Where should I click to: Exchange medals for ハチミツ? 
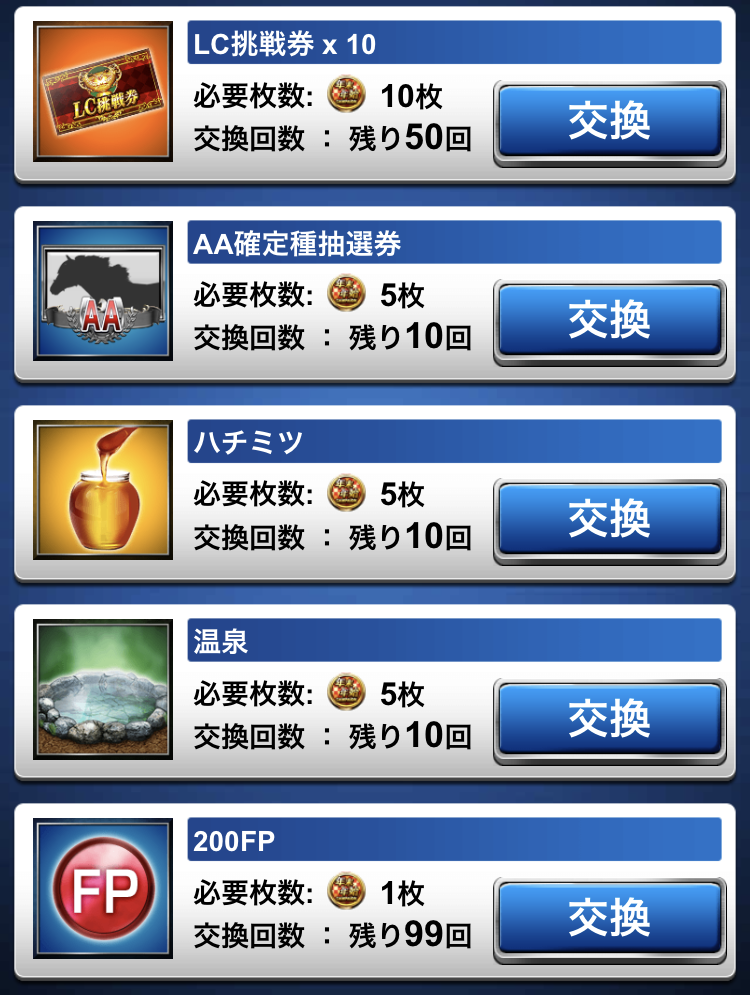(609, 518)
